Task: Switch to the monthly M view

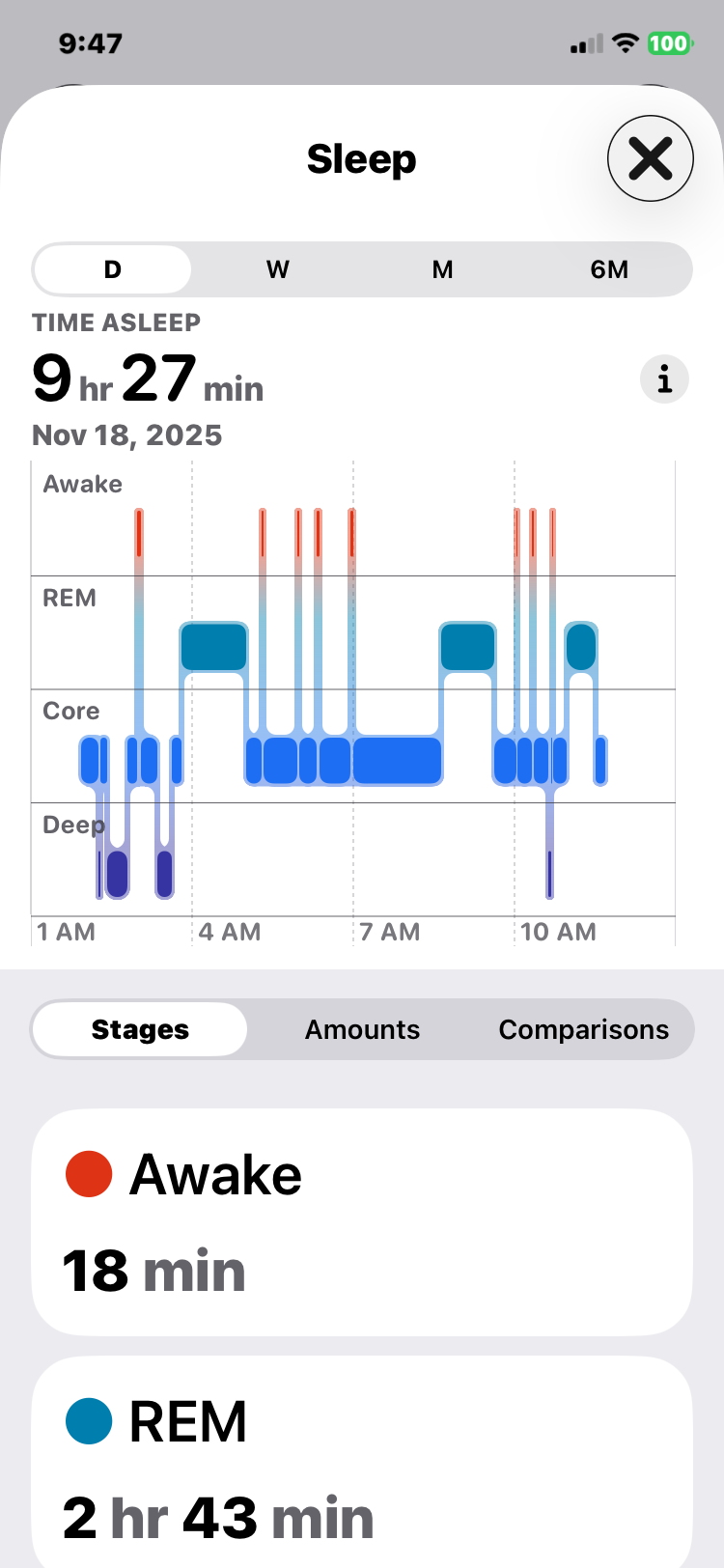Action: coord(443,269)
